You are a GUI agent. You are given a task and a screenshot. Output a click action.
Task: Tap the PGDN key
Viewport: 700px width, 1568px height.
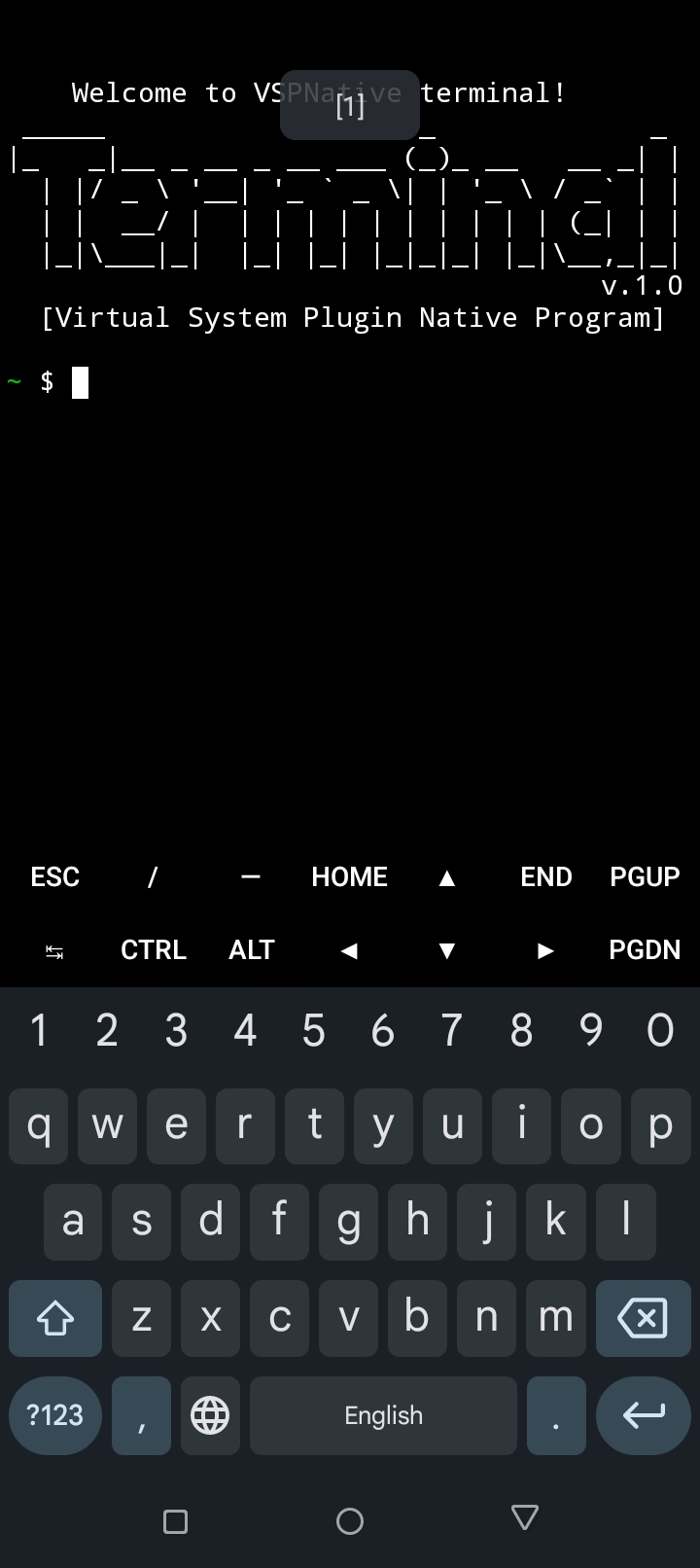645,950
